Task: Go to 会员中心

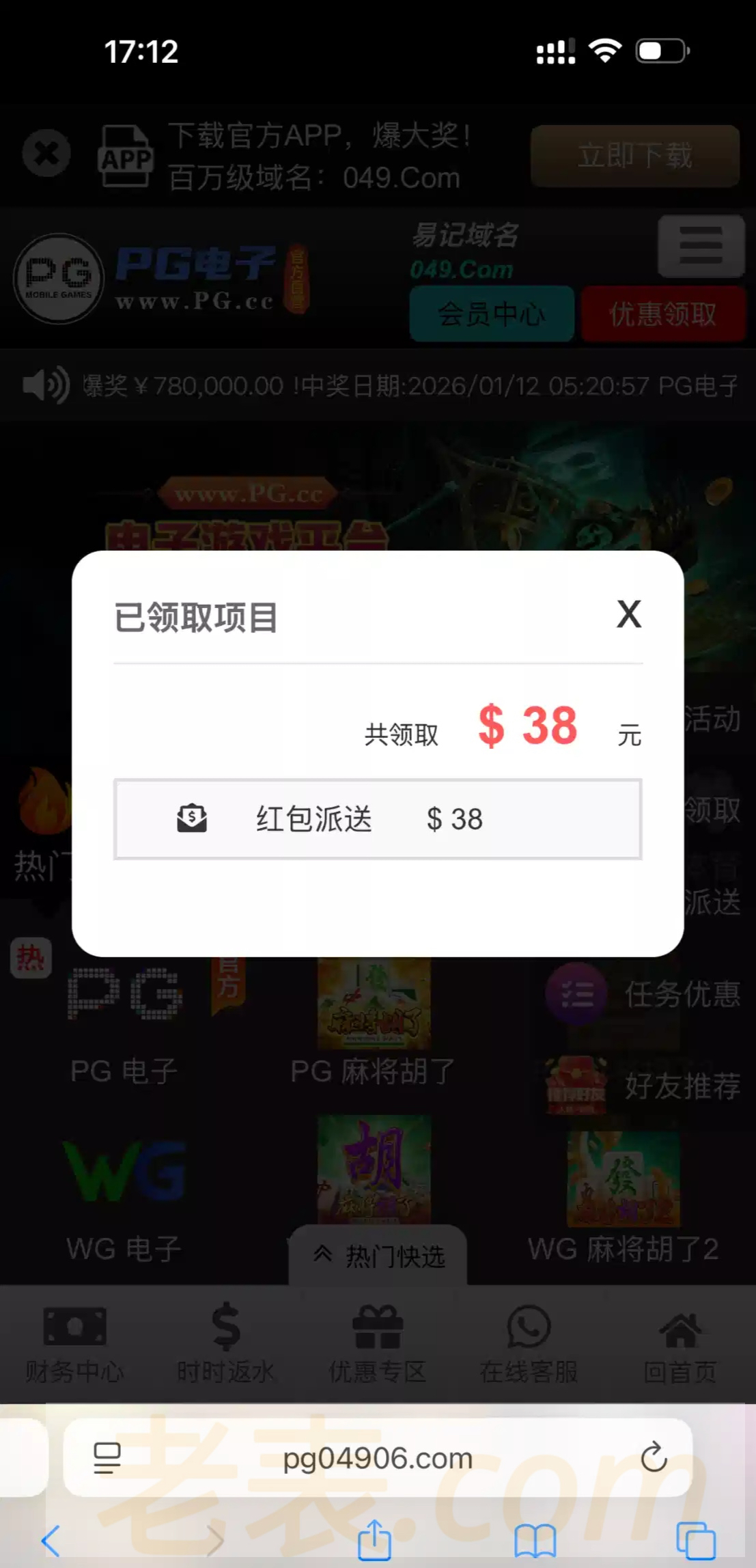Action: (491, 314)
